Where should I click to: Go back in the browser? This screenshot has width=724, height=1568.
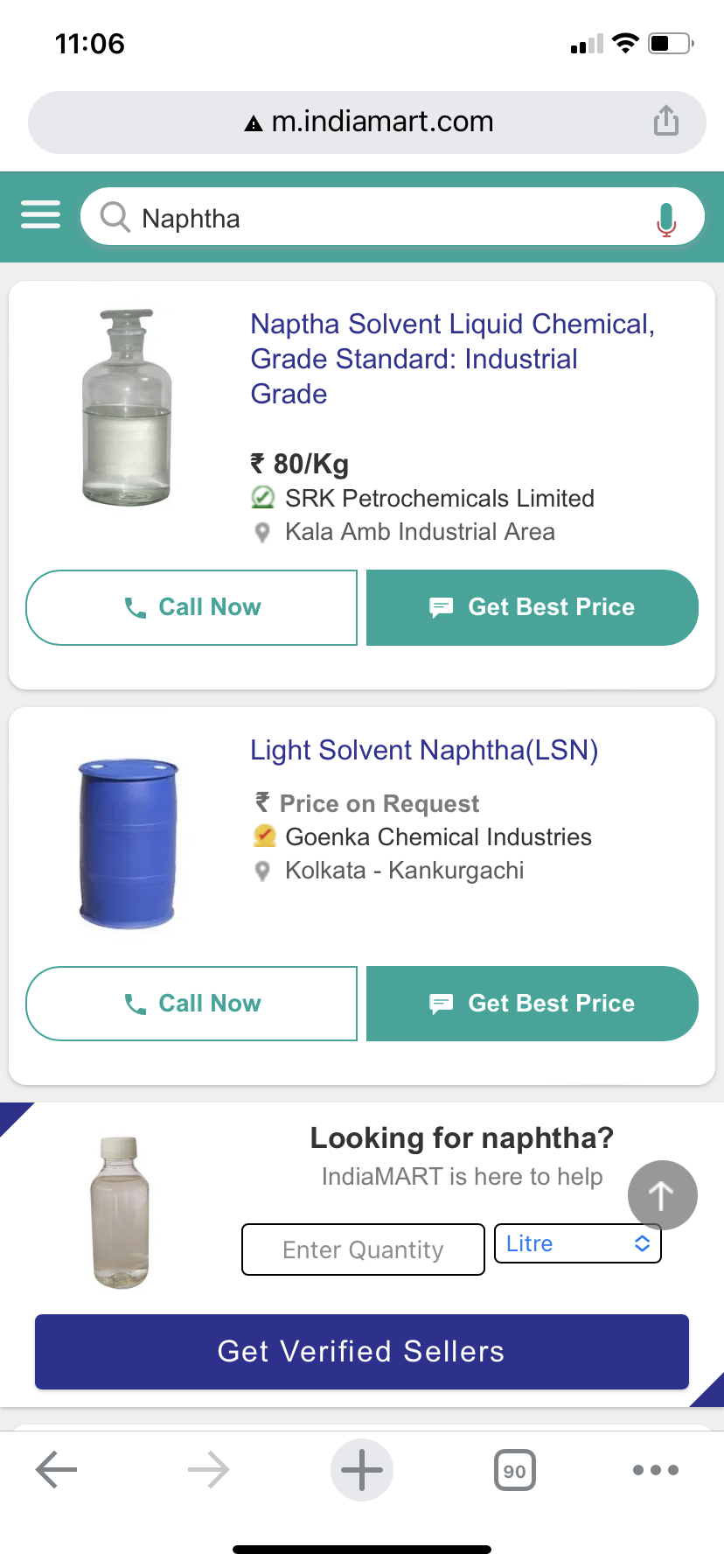coord(57,1470)
